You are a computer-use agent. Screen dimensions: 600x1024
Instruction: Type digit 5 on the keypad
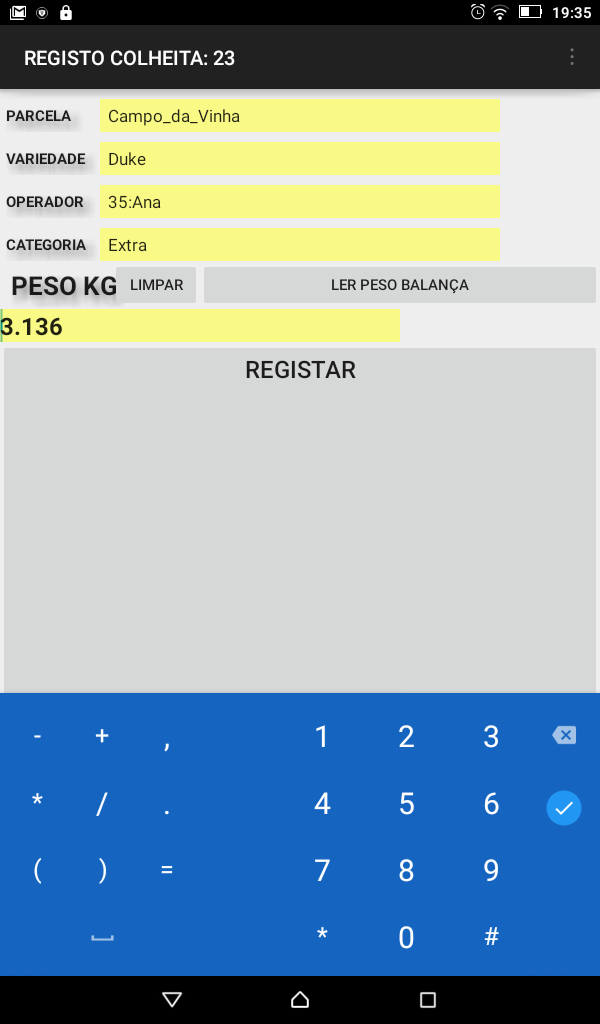point(406,804)
